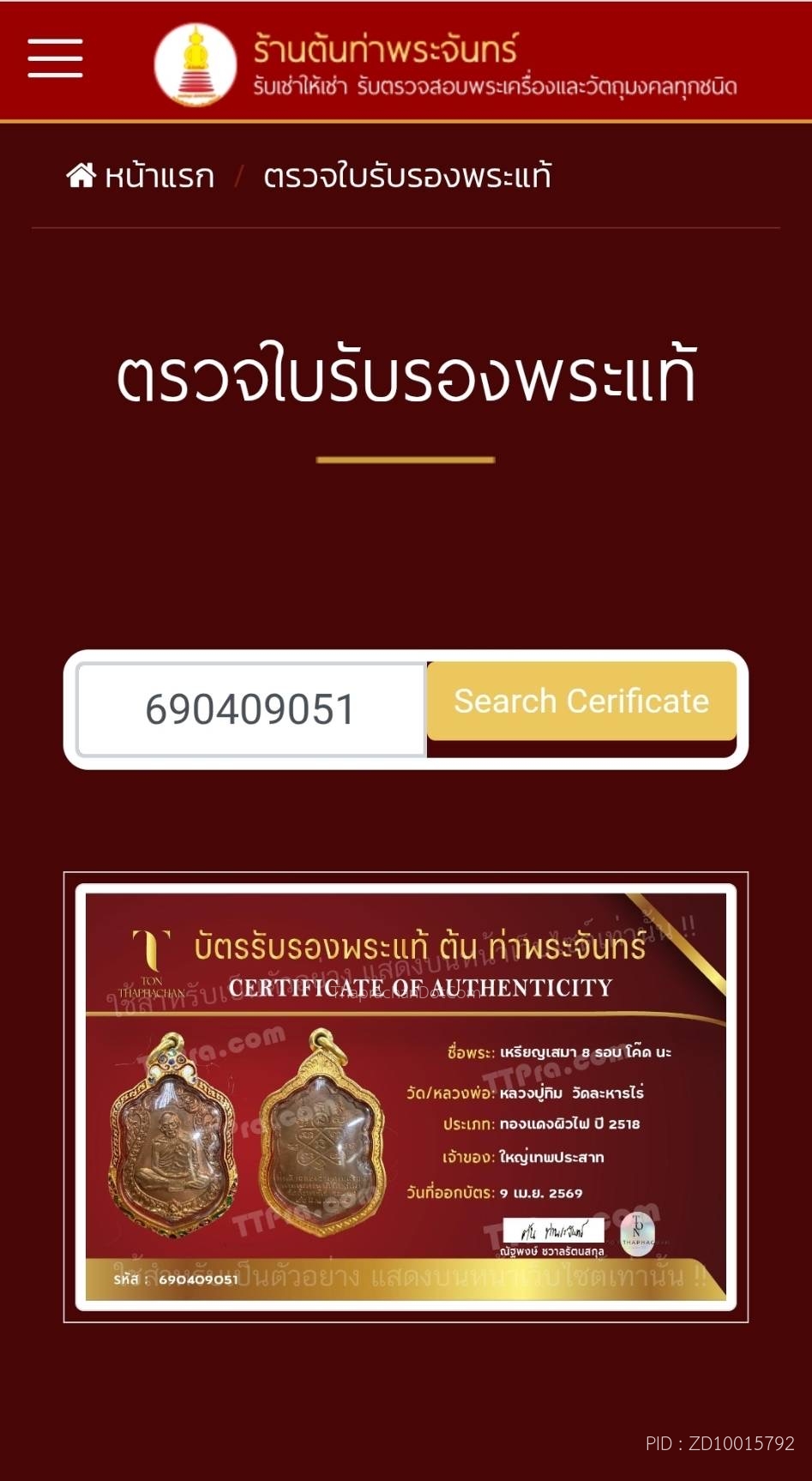Tap the ร้านต้นท่าพระจันทร์ shop logo

195,64
